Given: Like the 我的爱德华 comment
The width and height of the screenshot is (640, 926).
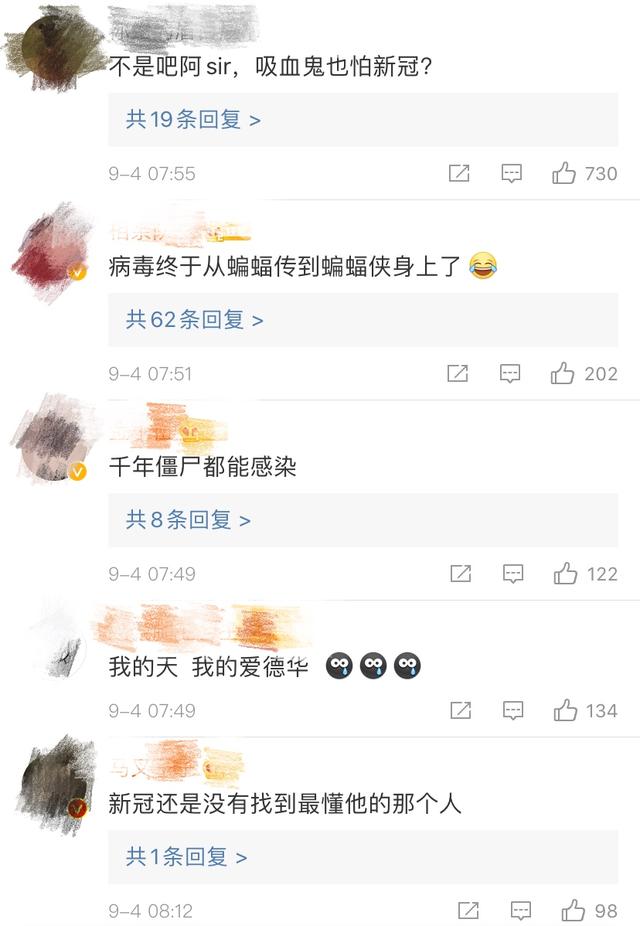Looking at the screenshot, I should (x=565, y=710).
